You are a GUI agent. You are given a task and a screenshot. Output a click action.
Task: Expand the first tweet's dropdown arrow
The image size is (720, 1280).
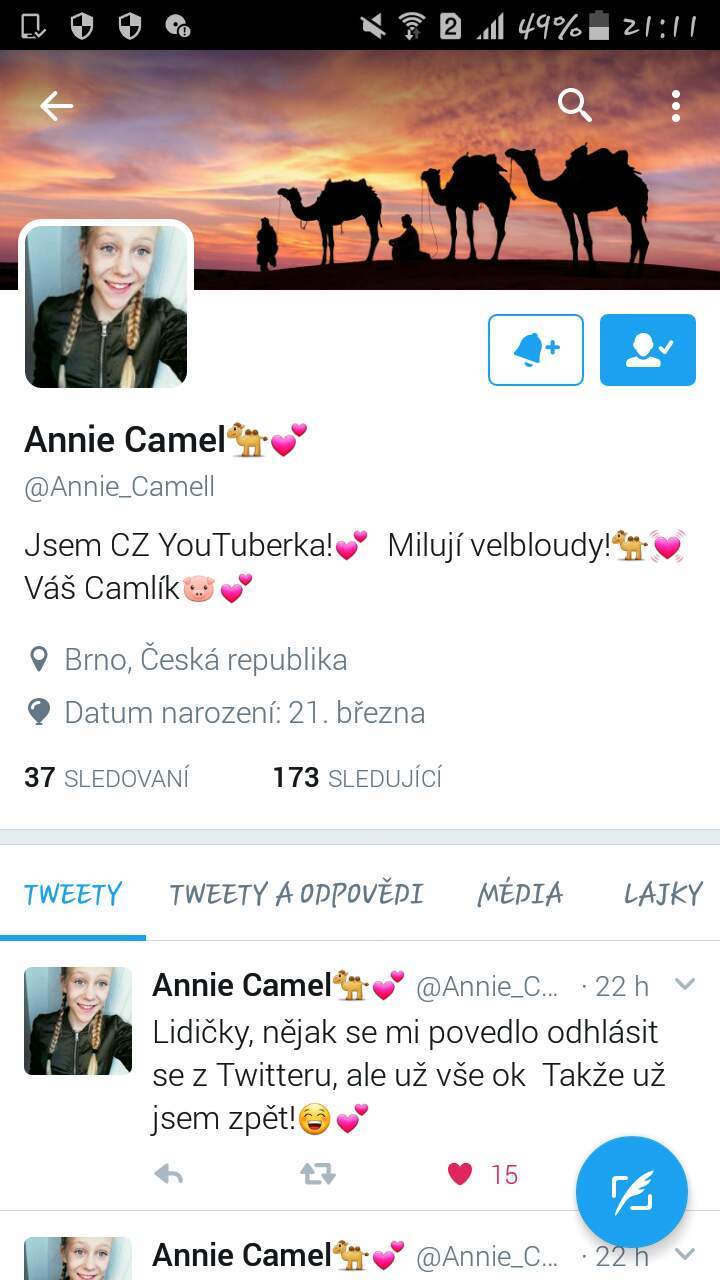pos(685,985)
